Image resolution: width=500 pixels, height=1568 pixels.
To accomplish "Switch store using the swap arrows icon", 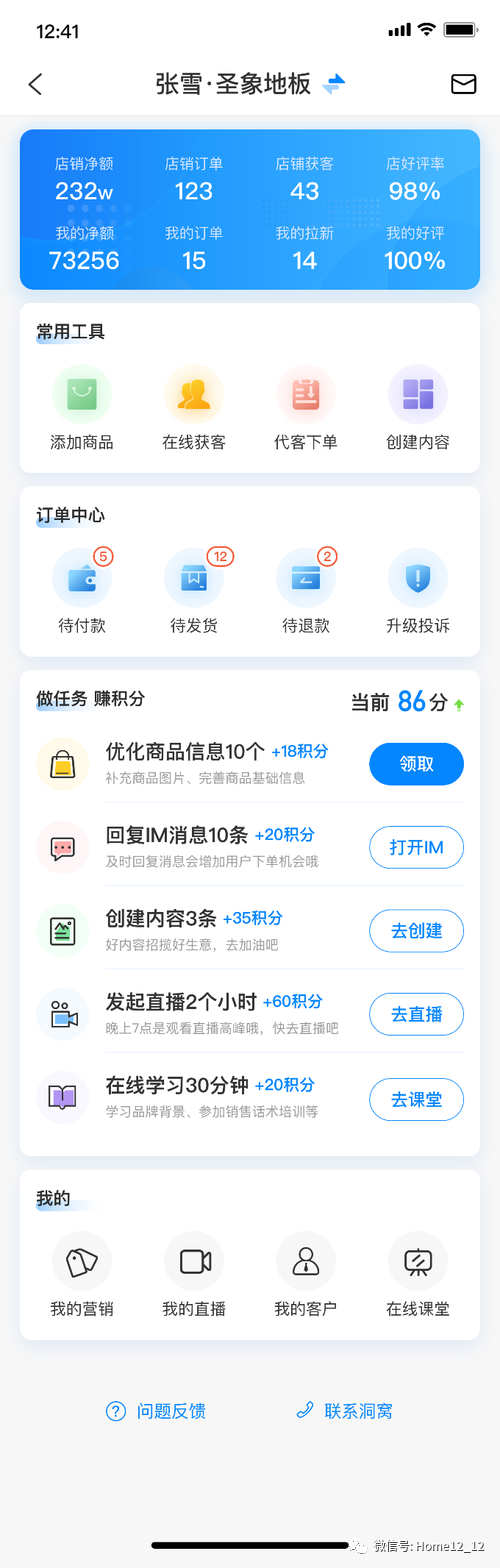I will point(333,84).
